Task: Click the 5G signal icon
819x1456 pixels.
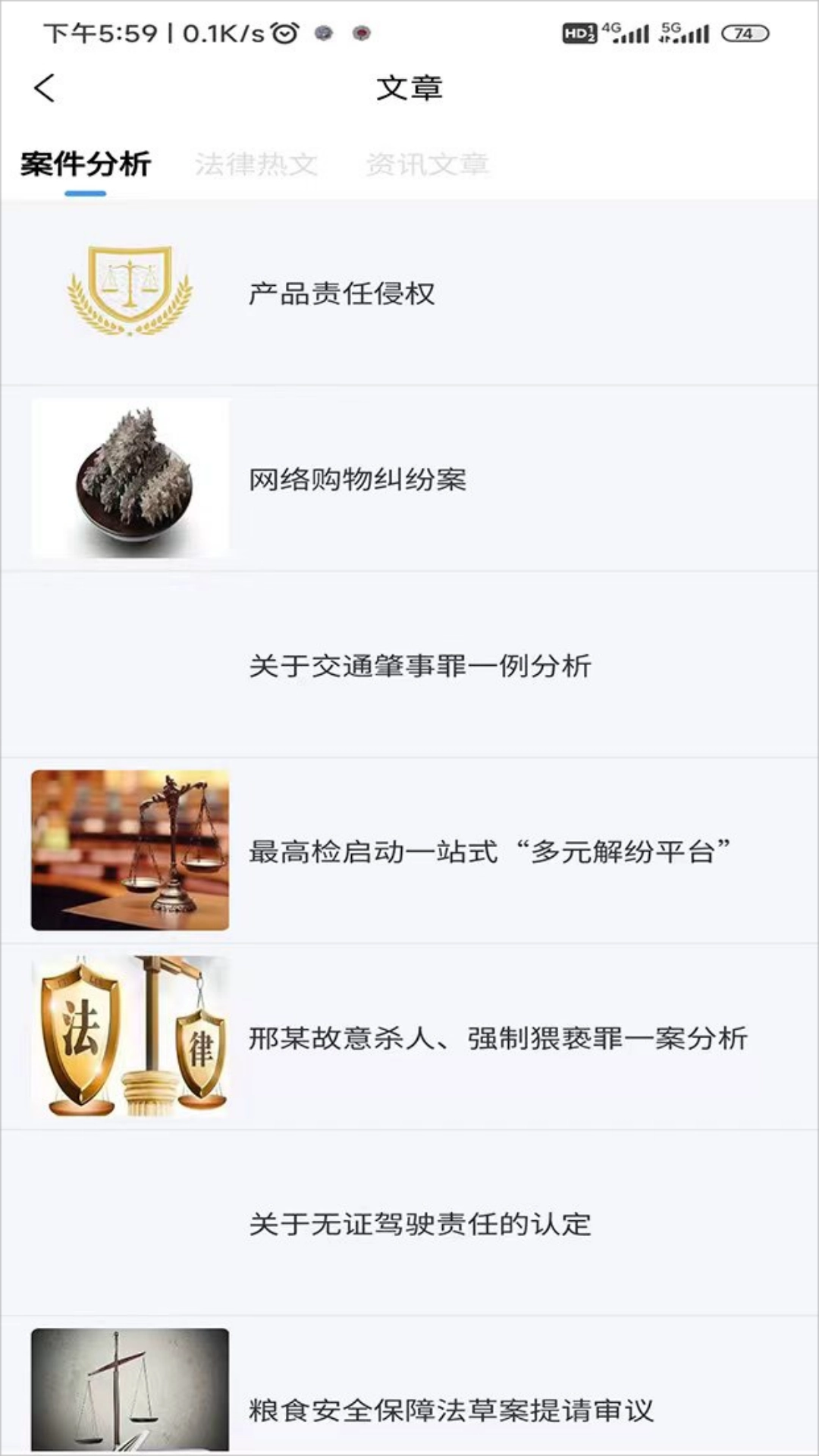Action: 685,32
